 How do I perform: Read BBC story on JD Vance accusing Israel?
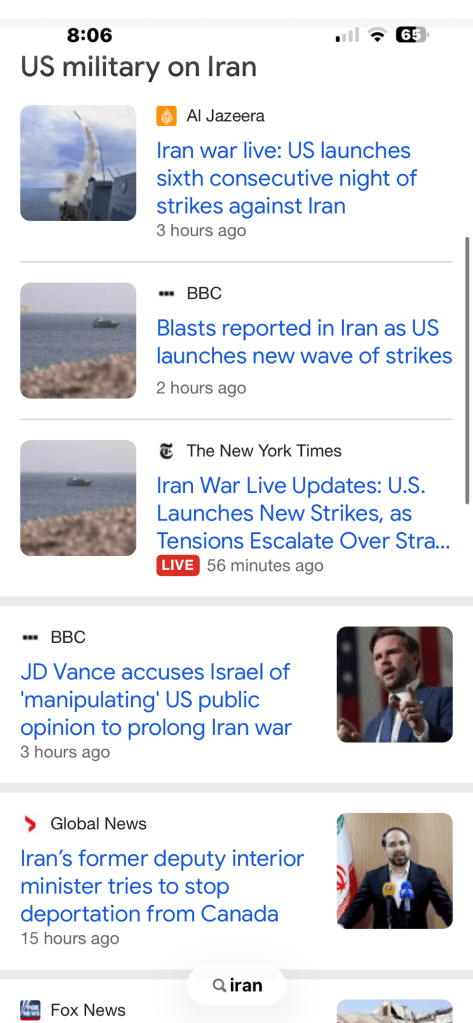point(155,699)
